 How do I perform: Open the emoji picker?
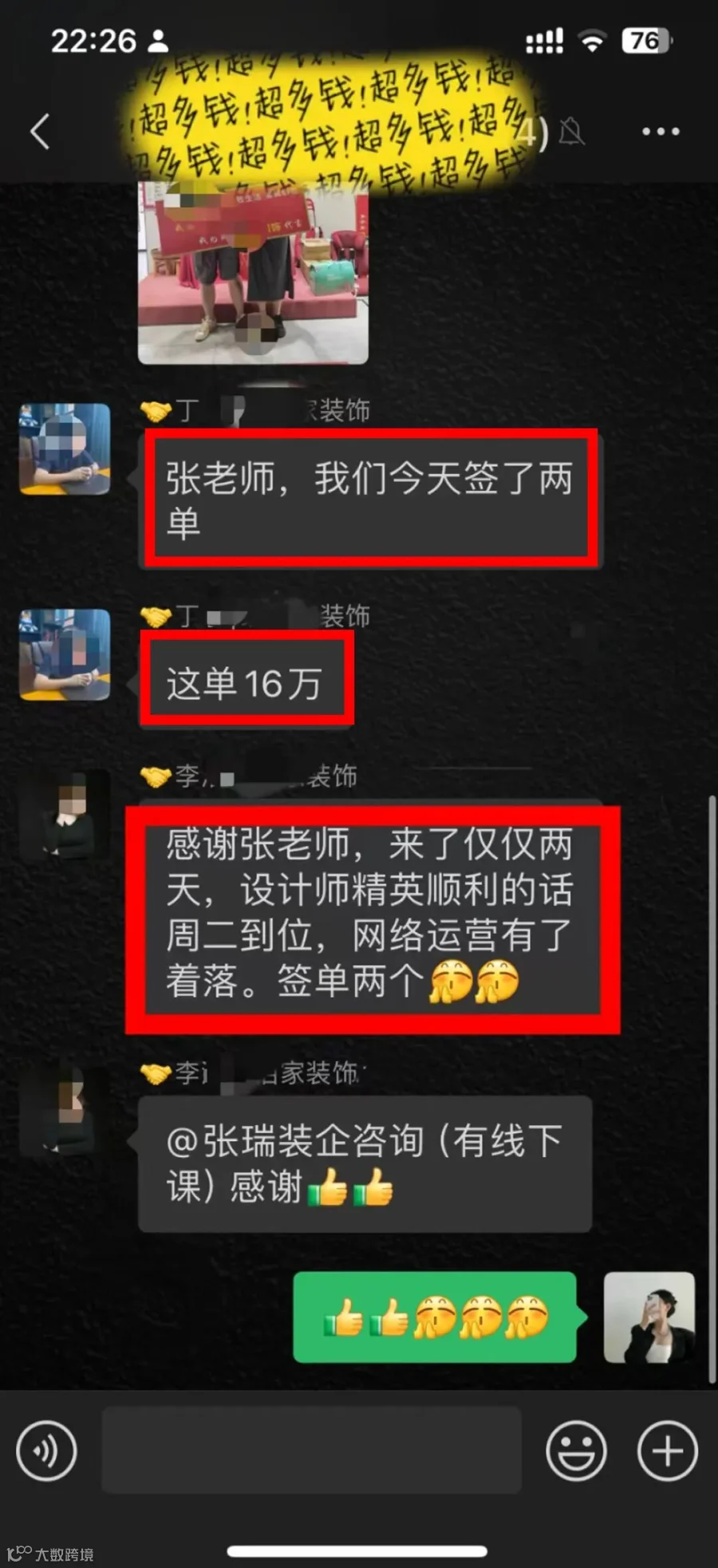click(576, 1450)
